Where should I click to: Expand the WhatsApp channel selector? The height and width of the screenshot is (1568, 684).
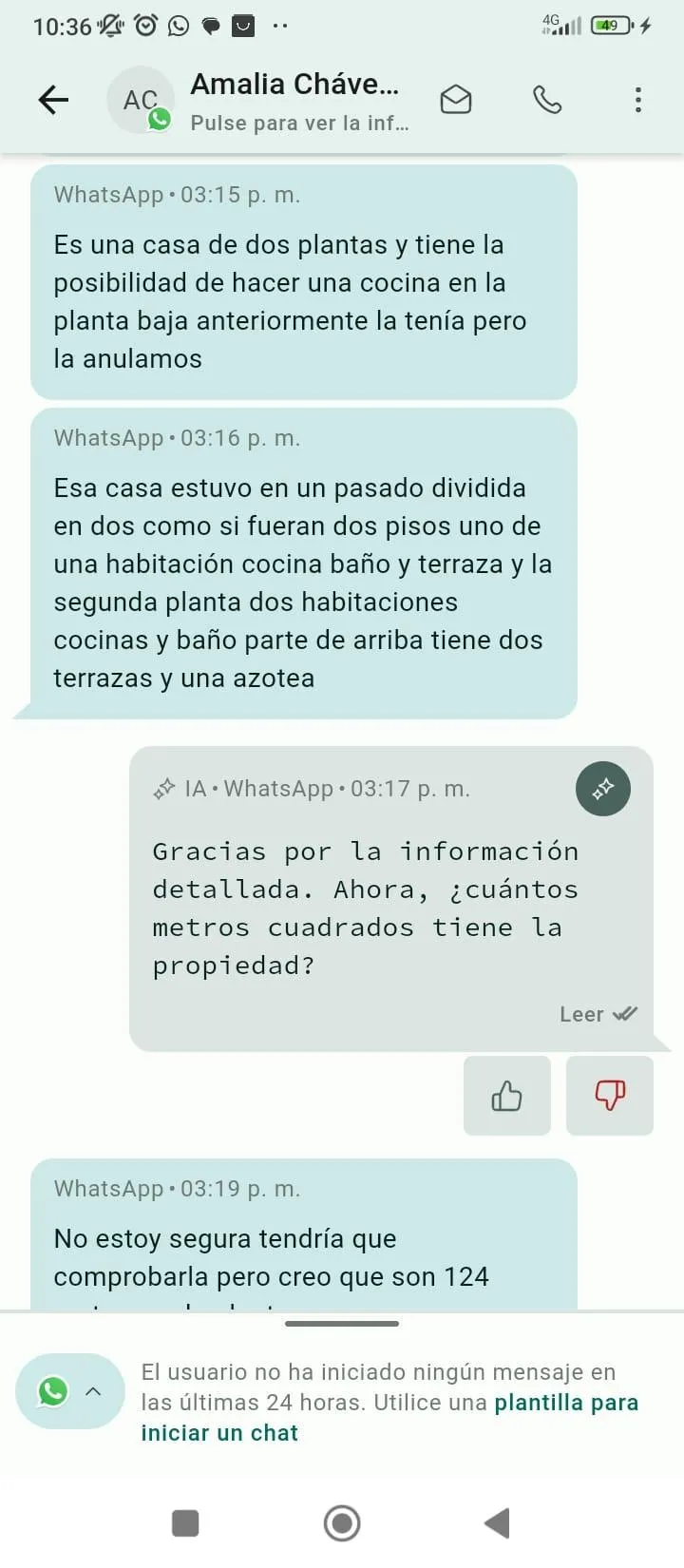[x=70, y=1391]
